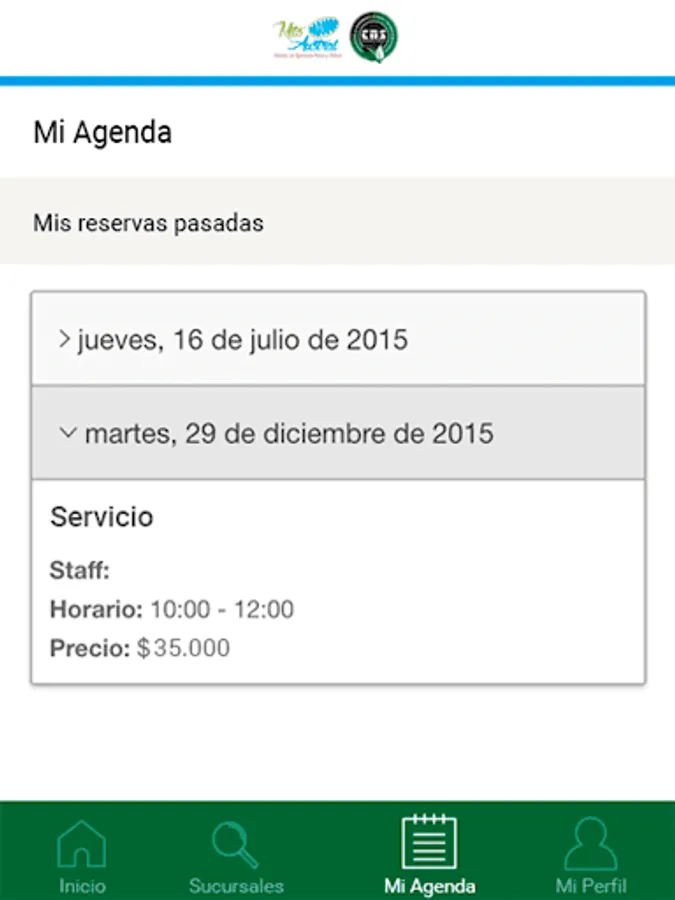Expand the jueves, 16 de julio de 2015 reservation
The height and width of the screenshot is (900, 675).
click(x=337, y=340)
